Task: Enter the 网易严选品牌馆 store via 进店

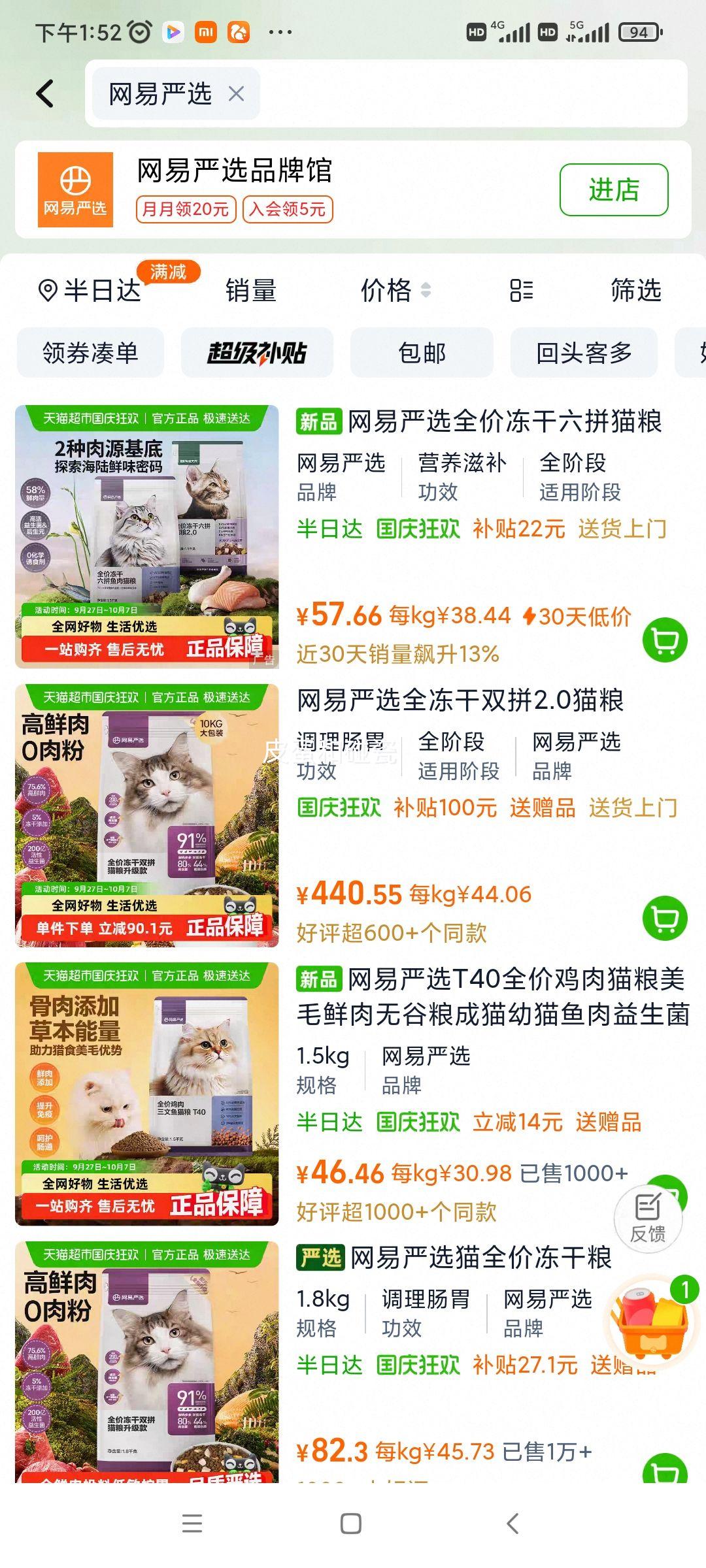Action: [613, 189]
